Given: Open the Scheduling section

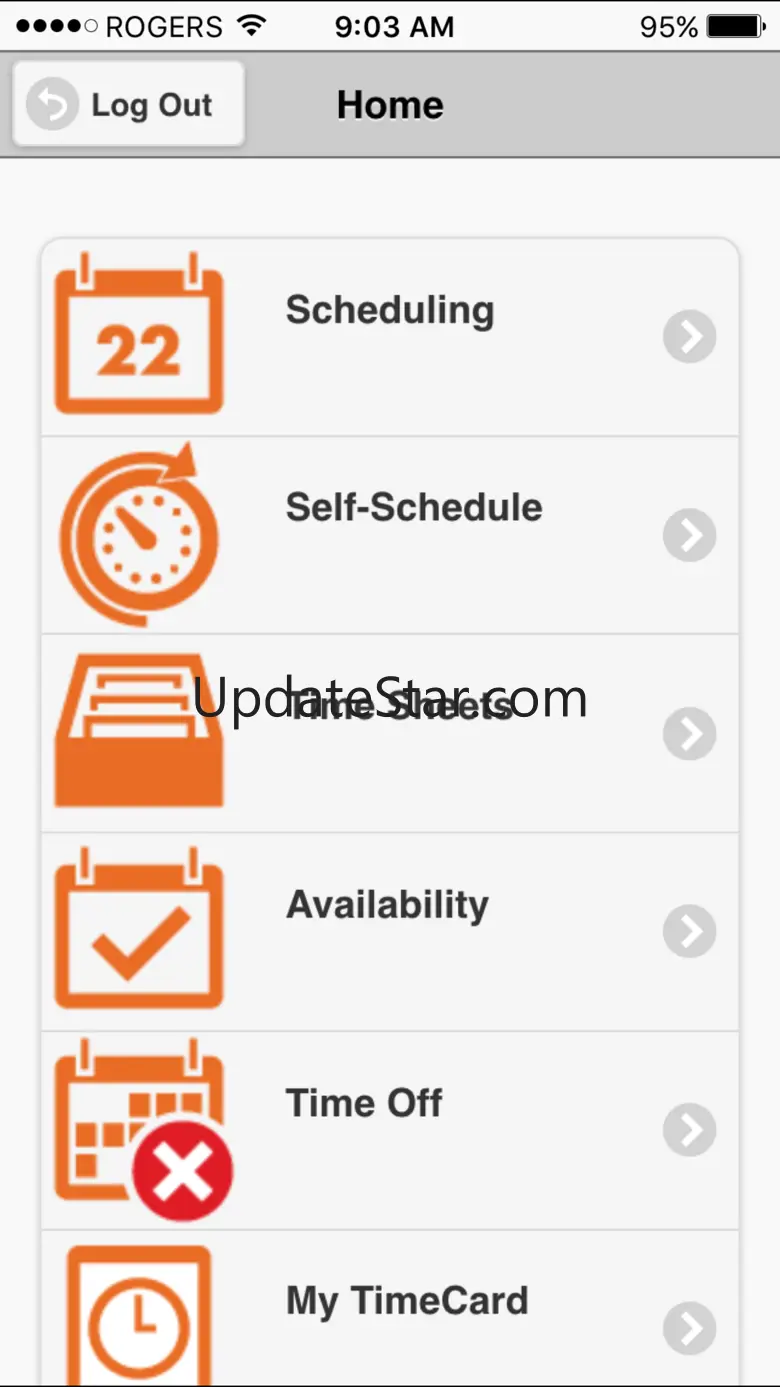Looking at the screenshot, I should 390,336.
